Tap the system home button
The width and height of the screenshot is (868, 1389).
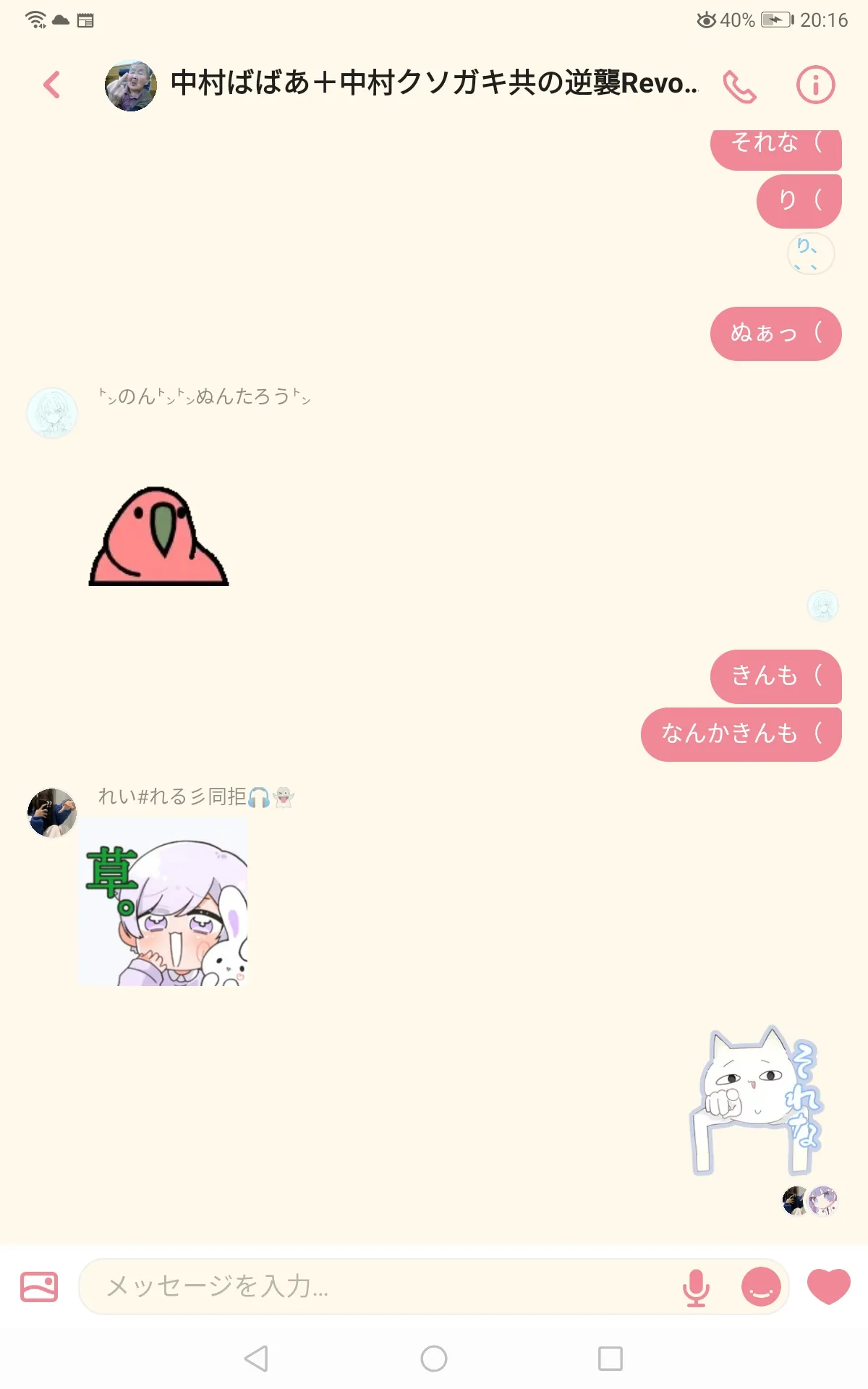433,1359
